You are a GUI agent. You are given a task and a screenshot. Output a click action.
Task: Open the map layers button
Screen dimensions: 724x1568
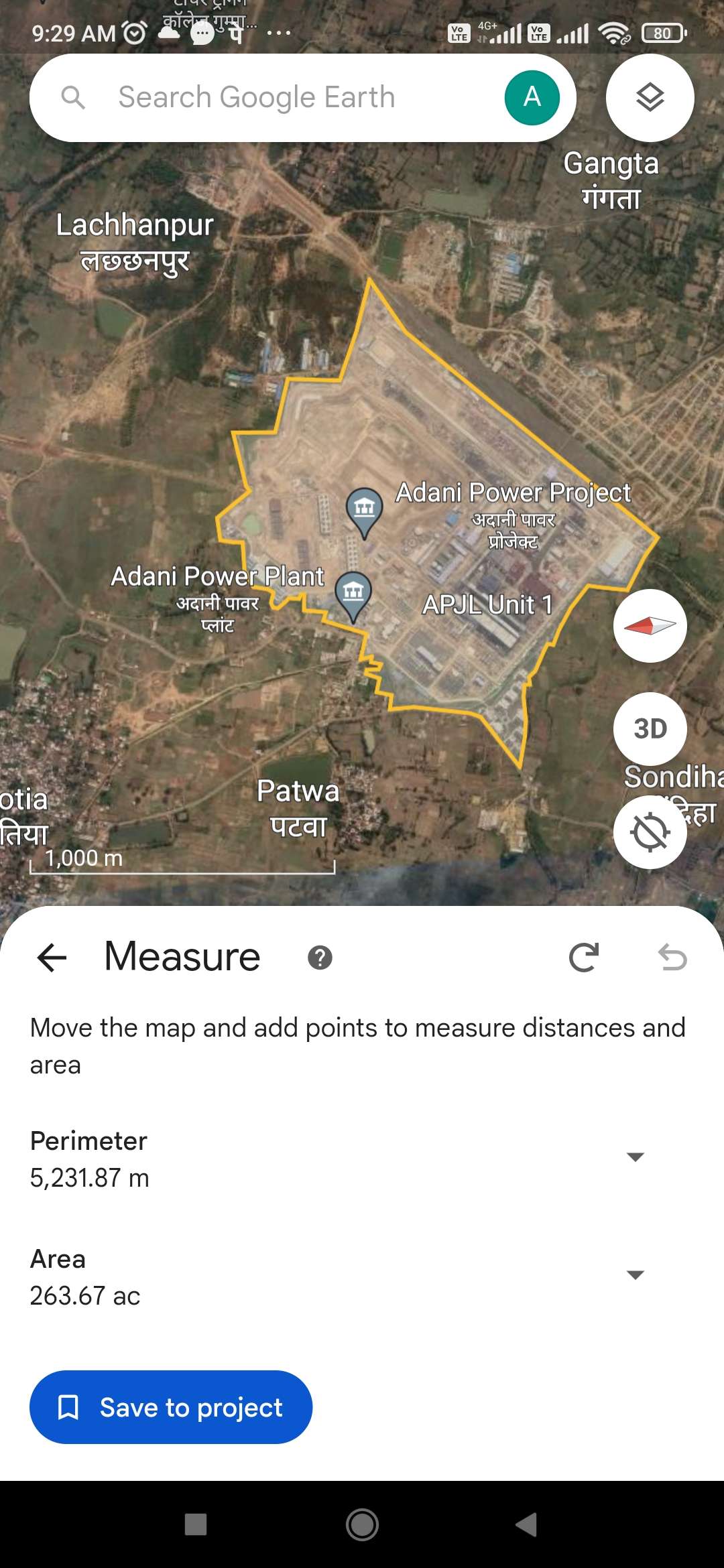(650, 98)
